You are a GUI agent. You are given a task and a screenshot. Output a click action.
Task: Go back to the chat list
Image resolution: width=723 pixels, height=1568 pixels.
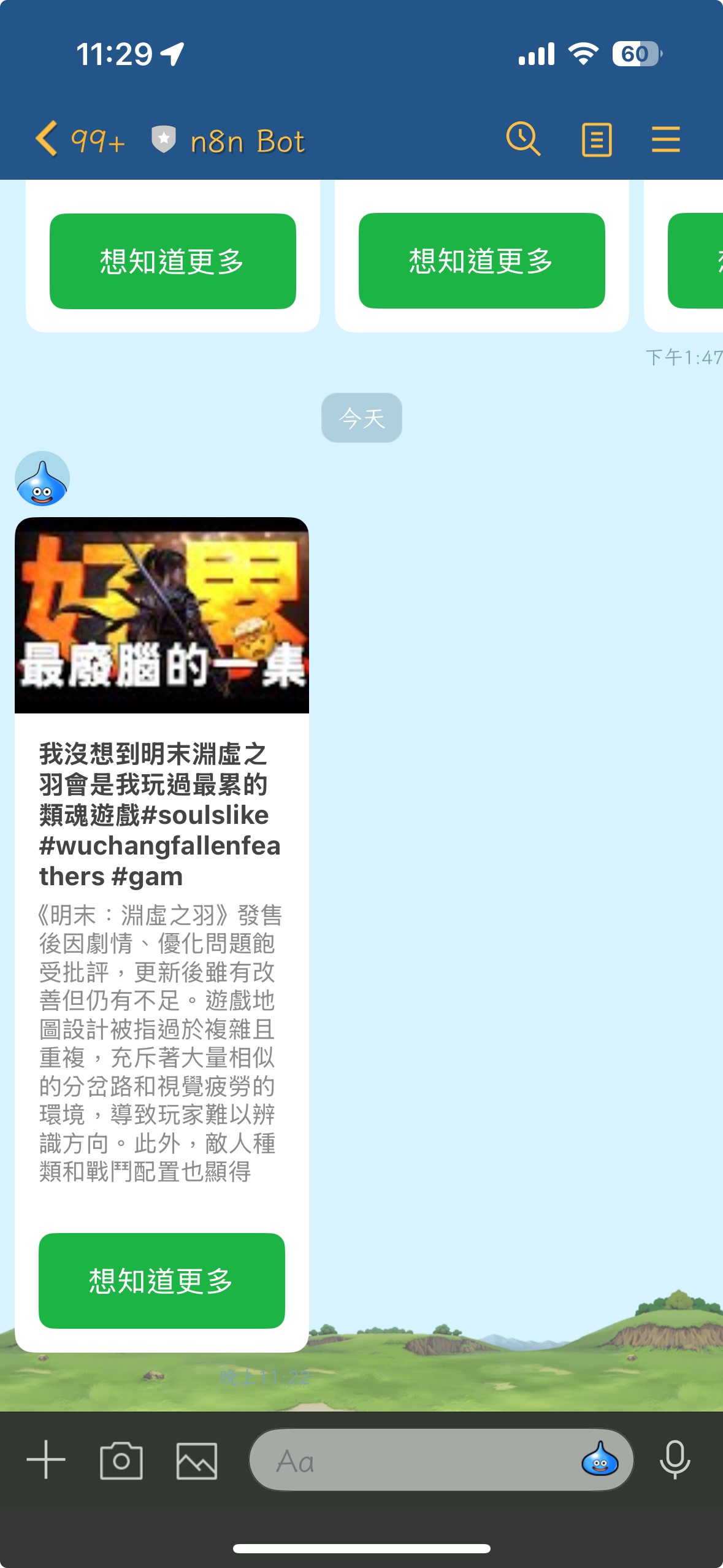tap(48, 139)
